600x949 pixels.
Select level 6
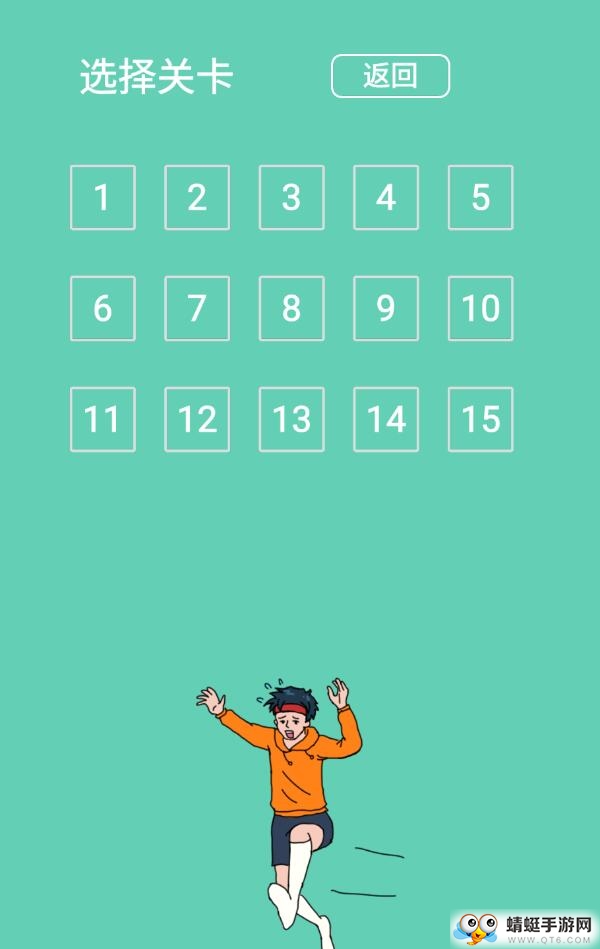pyautogui.click(x=102, y=308)
